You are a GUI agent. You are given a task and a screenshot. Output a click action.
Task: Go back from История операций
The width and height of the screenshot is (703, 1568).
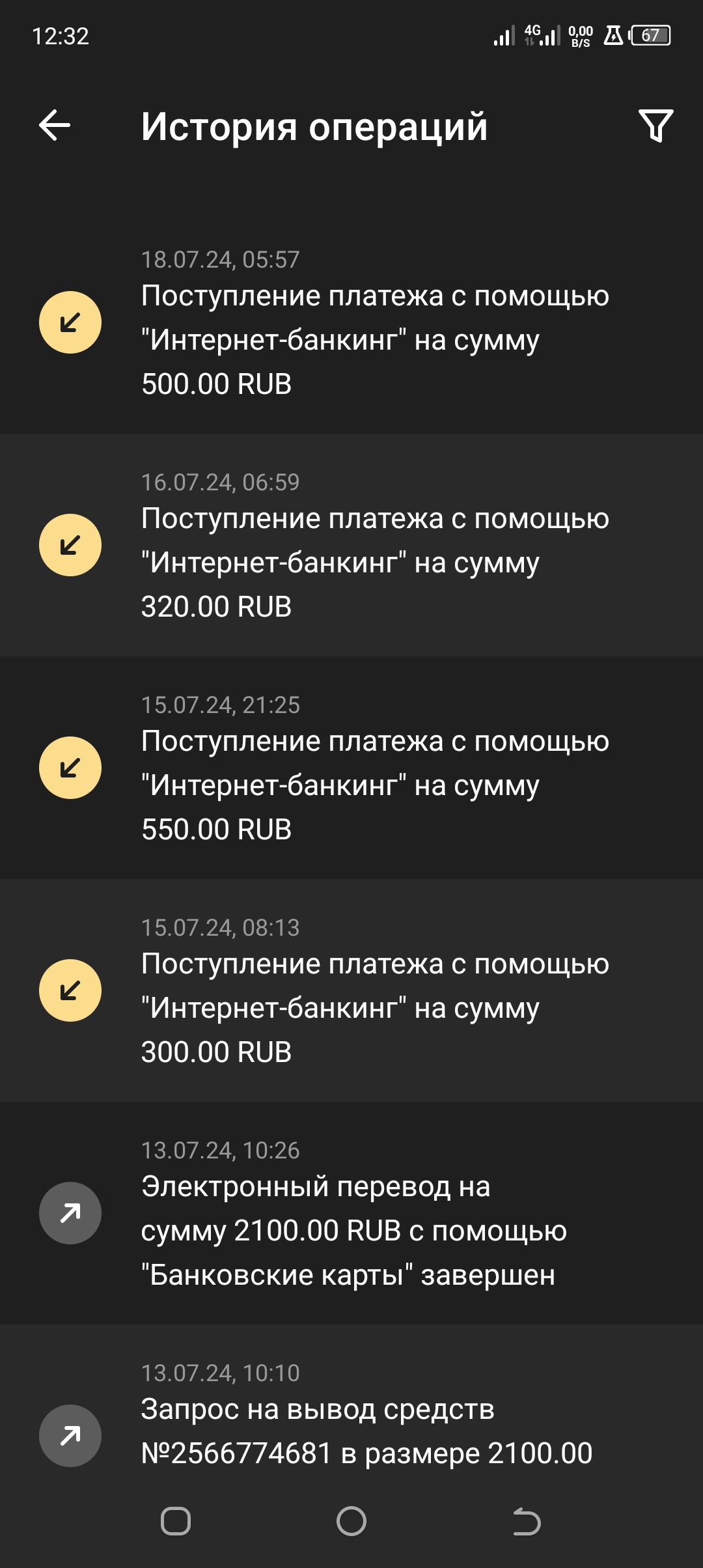pyautogui.click(x=55, y=125)
